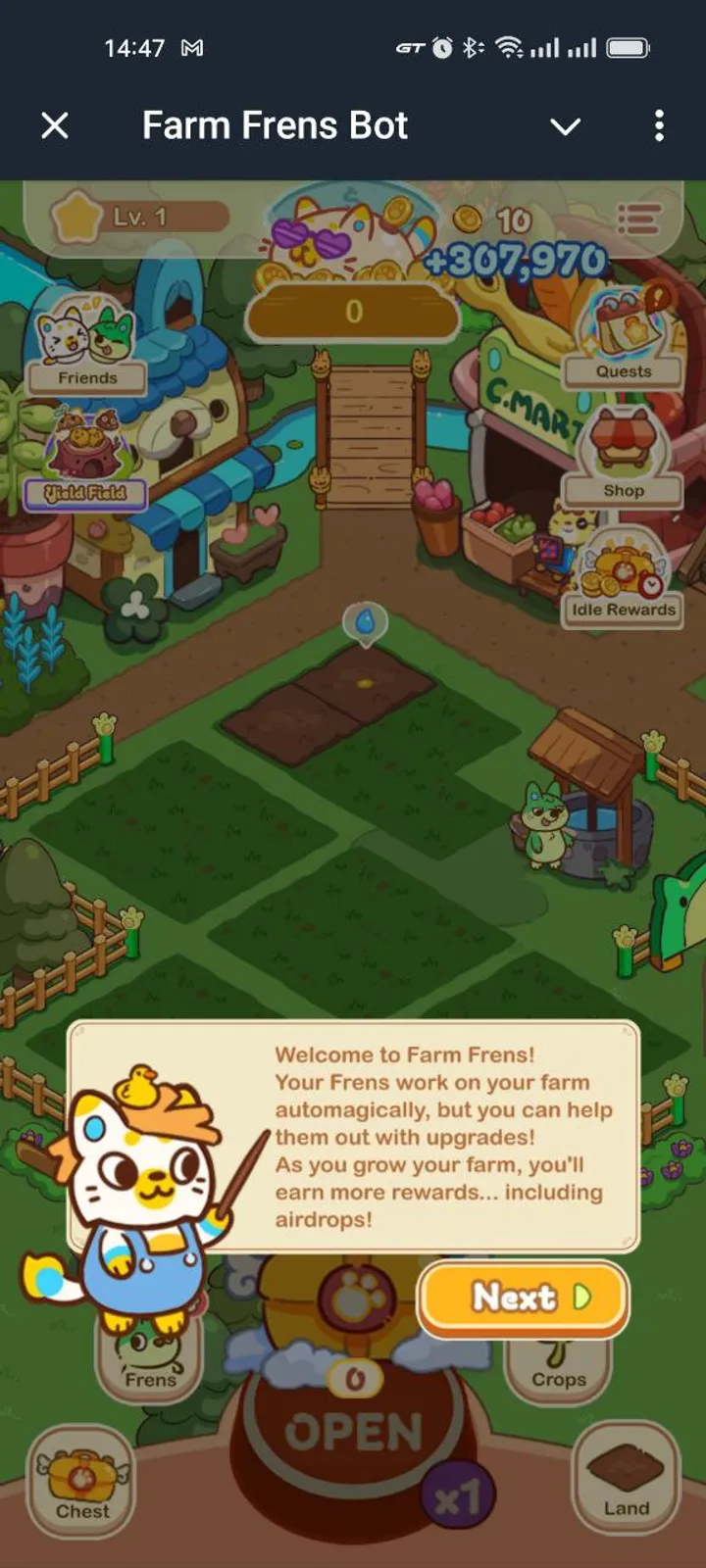706x1568 pixels.
Task: Open the three-dot overflow menu
Action: click(659, 125)
